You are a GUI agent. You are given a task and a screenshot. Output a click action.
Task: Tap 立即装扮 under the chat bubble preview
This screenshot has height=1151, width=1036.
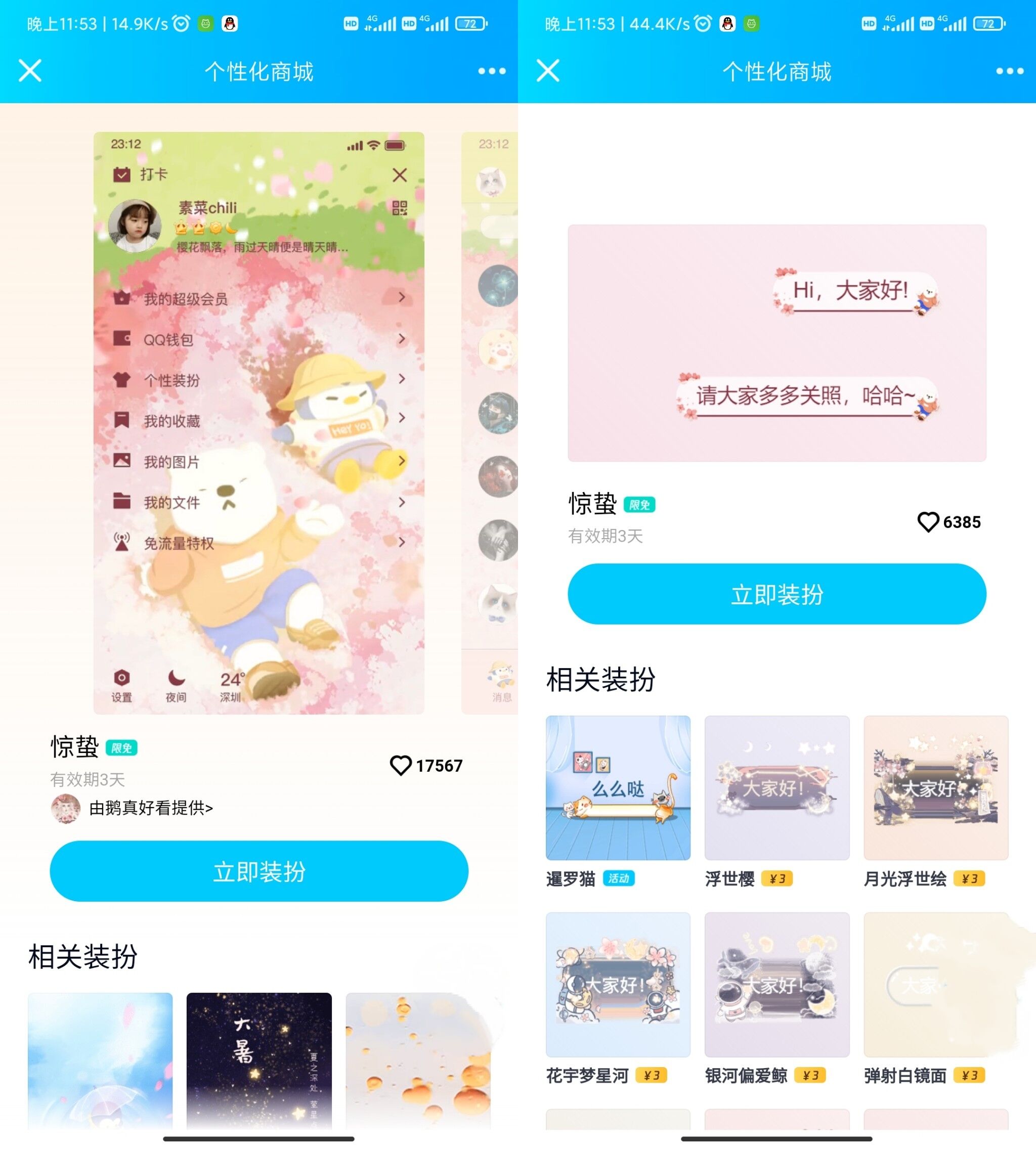[776, 594]
